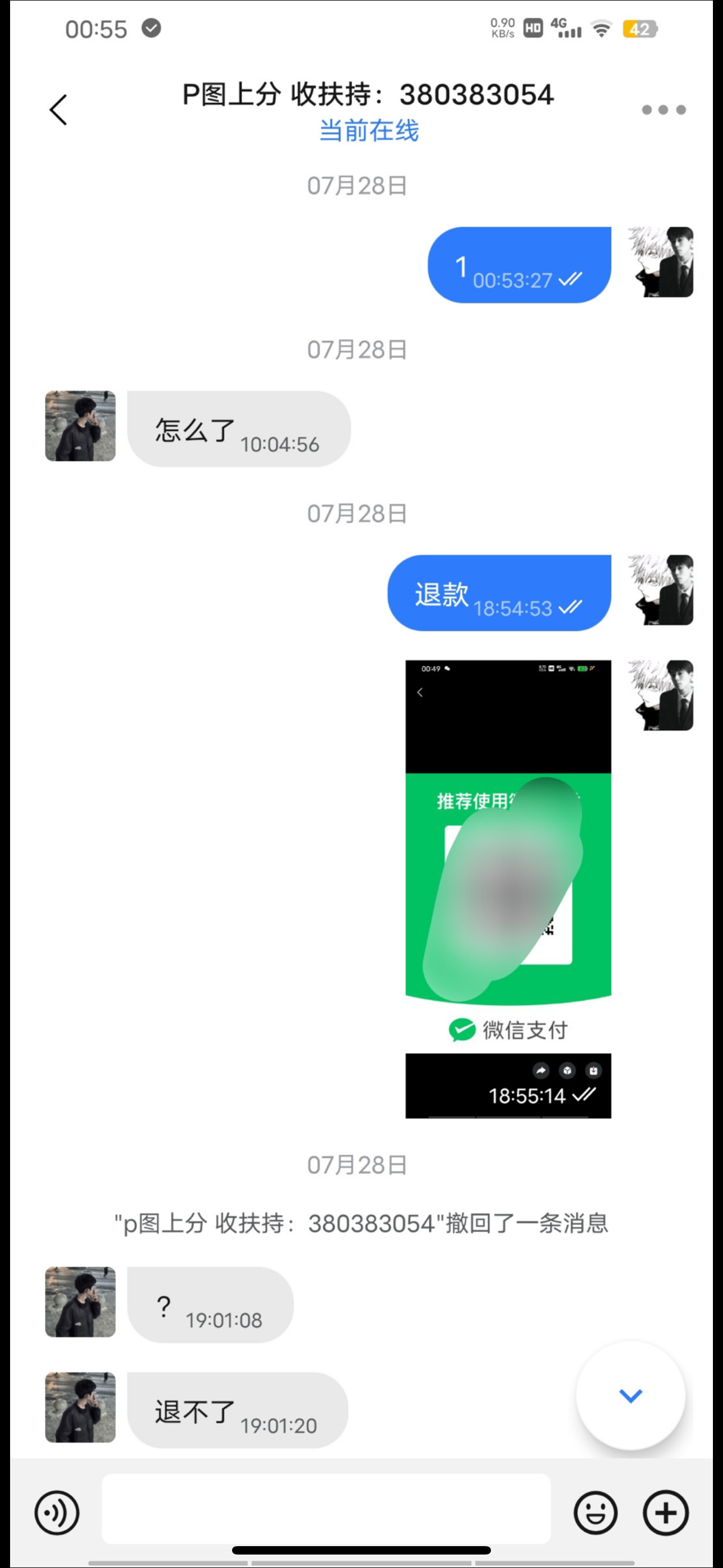723x1568 pixels.
Task: Go back from this chat
Action: pyautogui.click(x=58, y=110)
